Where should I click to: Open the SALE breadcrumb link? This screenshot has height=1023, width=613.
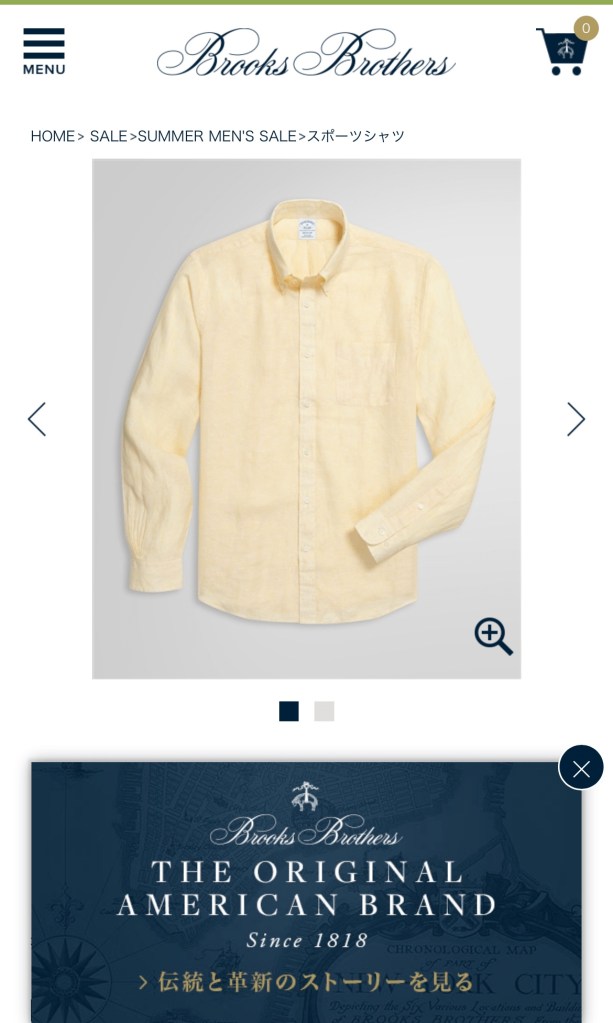tap(108, 136)
